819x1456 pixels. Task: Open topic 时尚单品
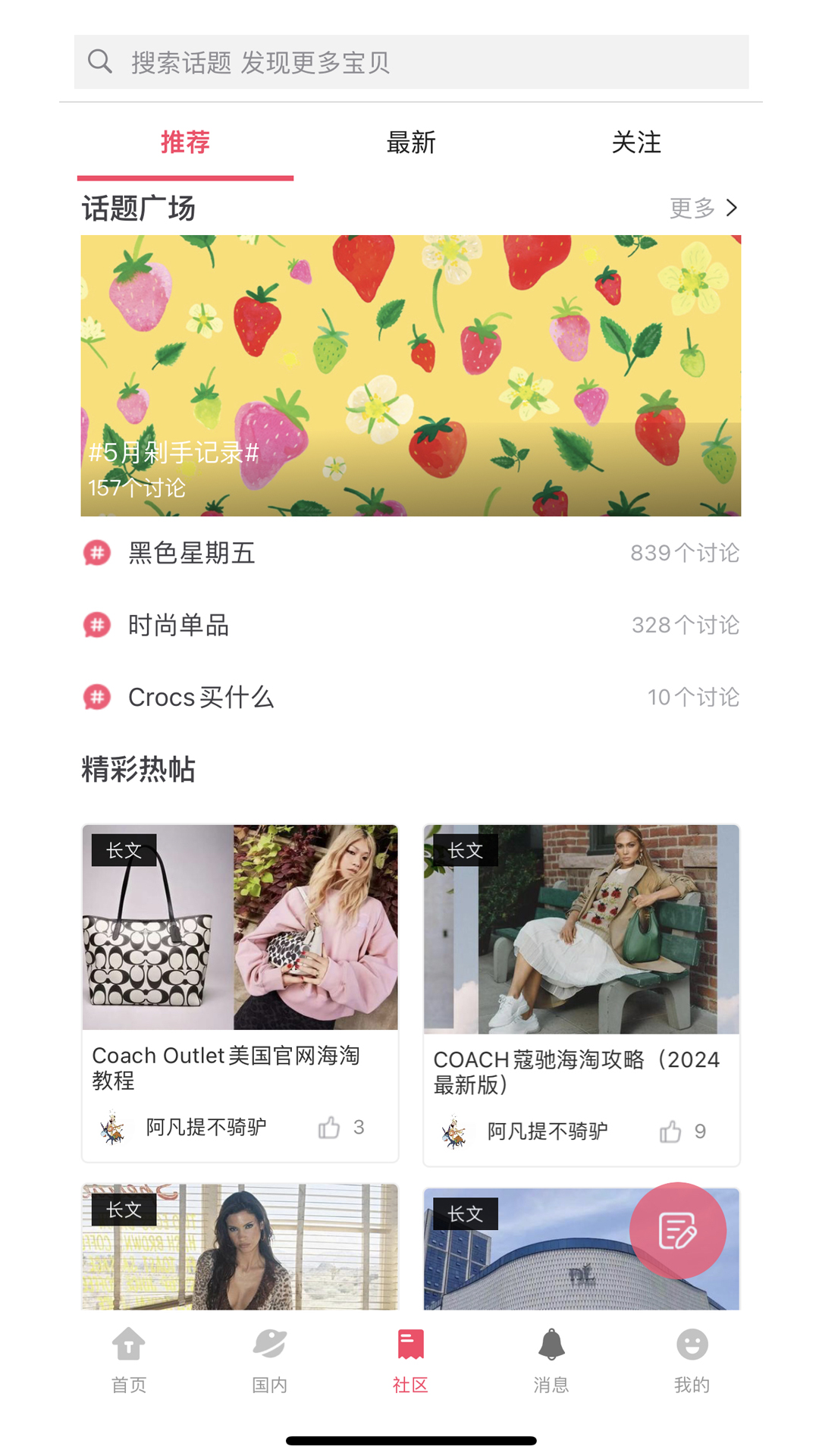click(x=179, y=625)
